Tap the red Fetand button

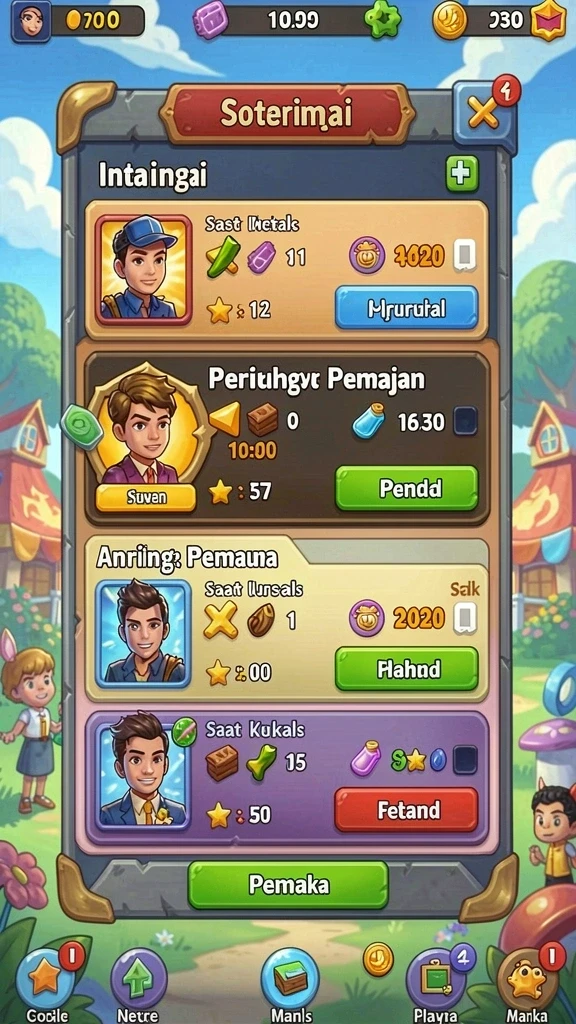[406, 810]
